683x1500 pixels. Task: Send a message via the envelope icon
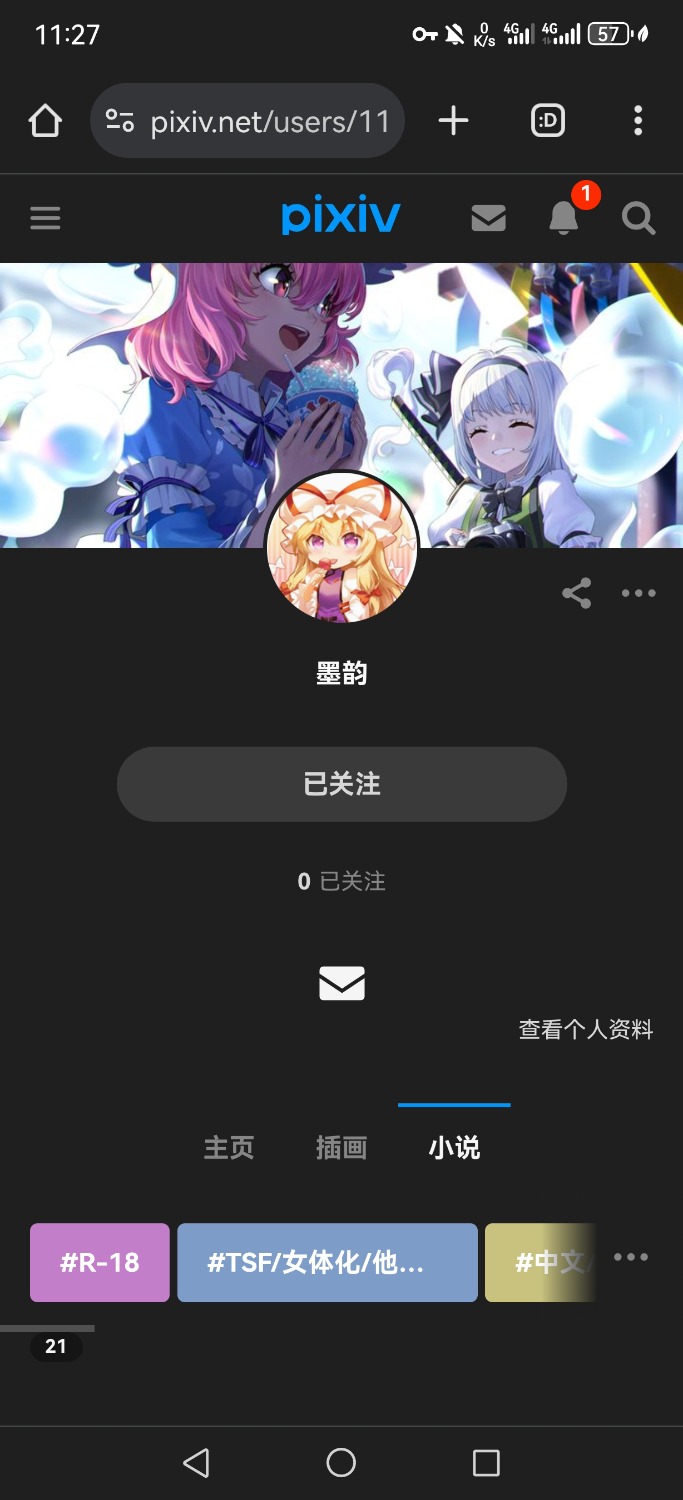click(342, 984)
